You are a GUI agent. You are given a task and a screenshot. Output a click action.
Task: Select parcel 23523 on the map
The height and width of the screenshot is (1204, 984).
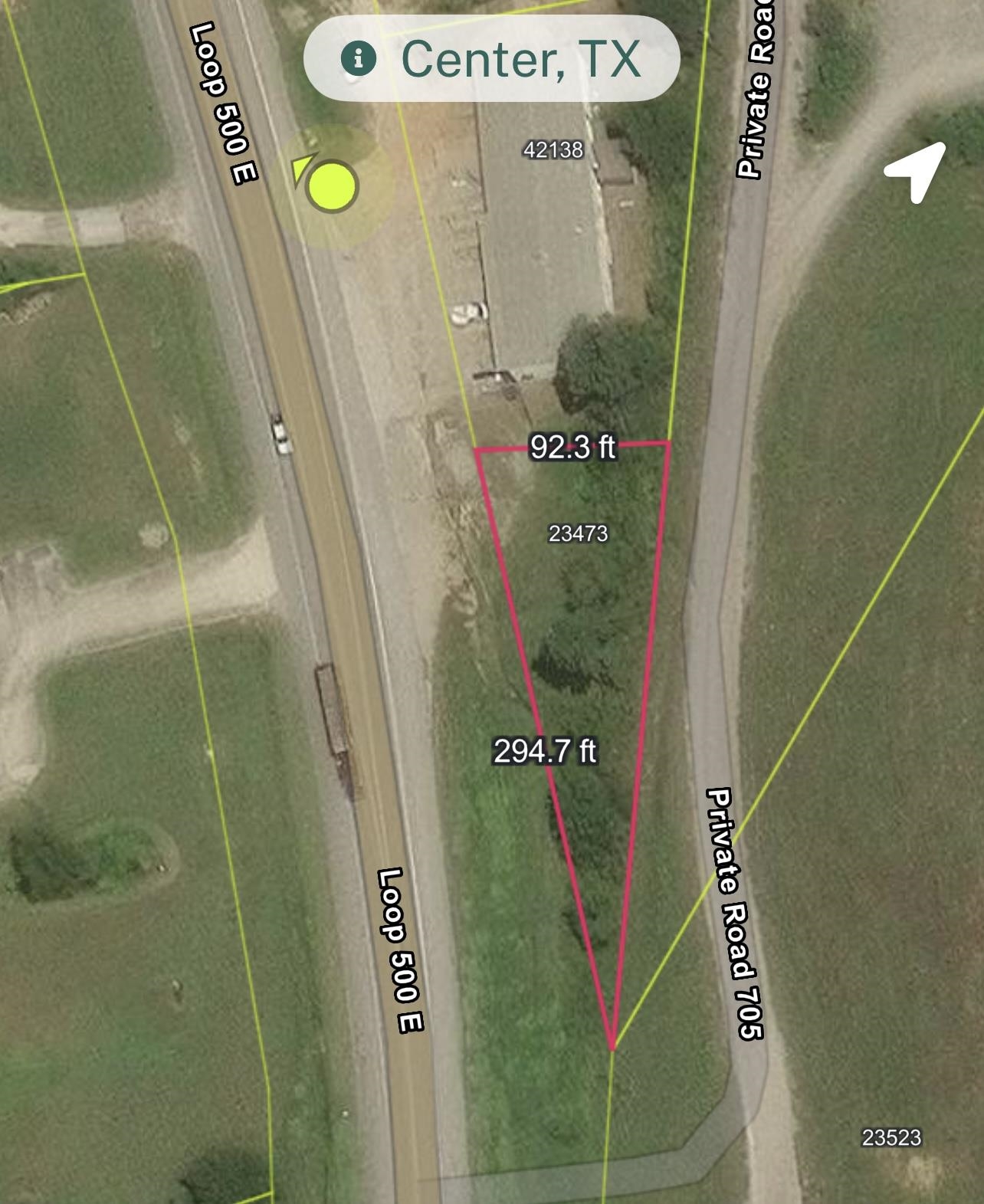[891, 1138]
